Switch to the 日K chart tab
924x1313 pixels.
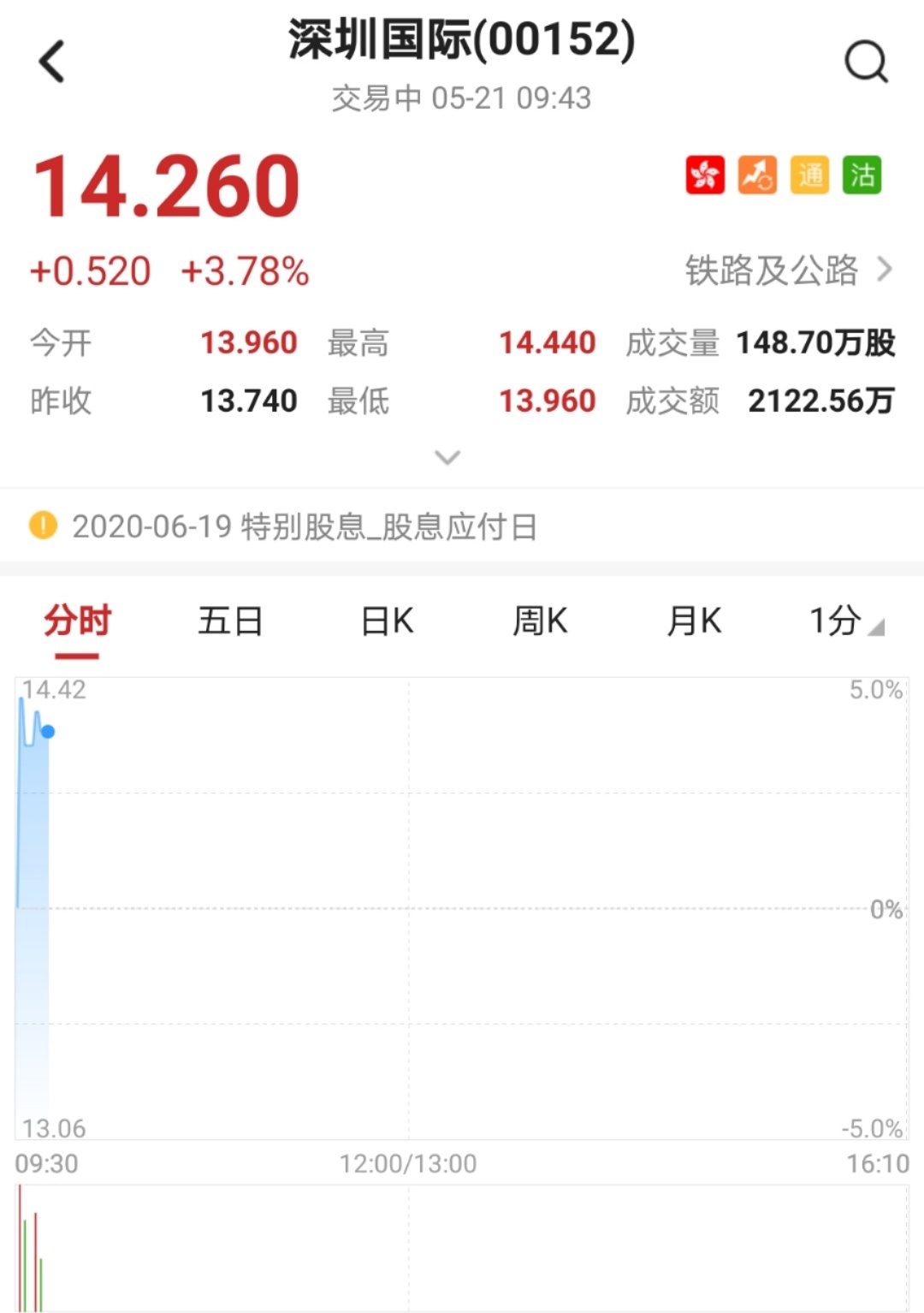tap(387, 621)
